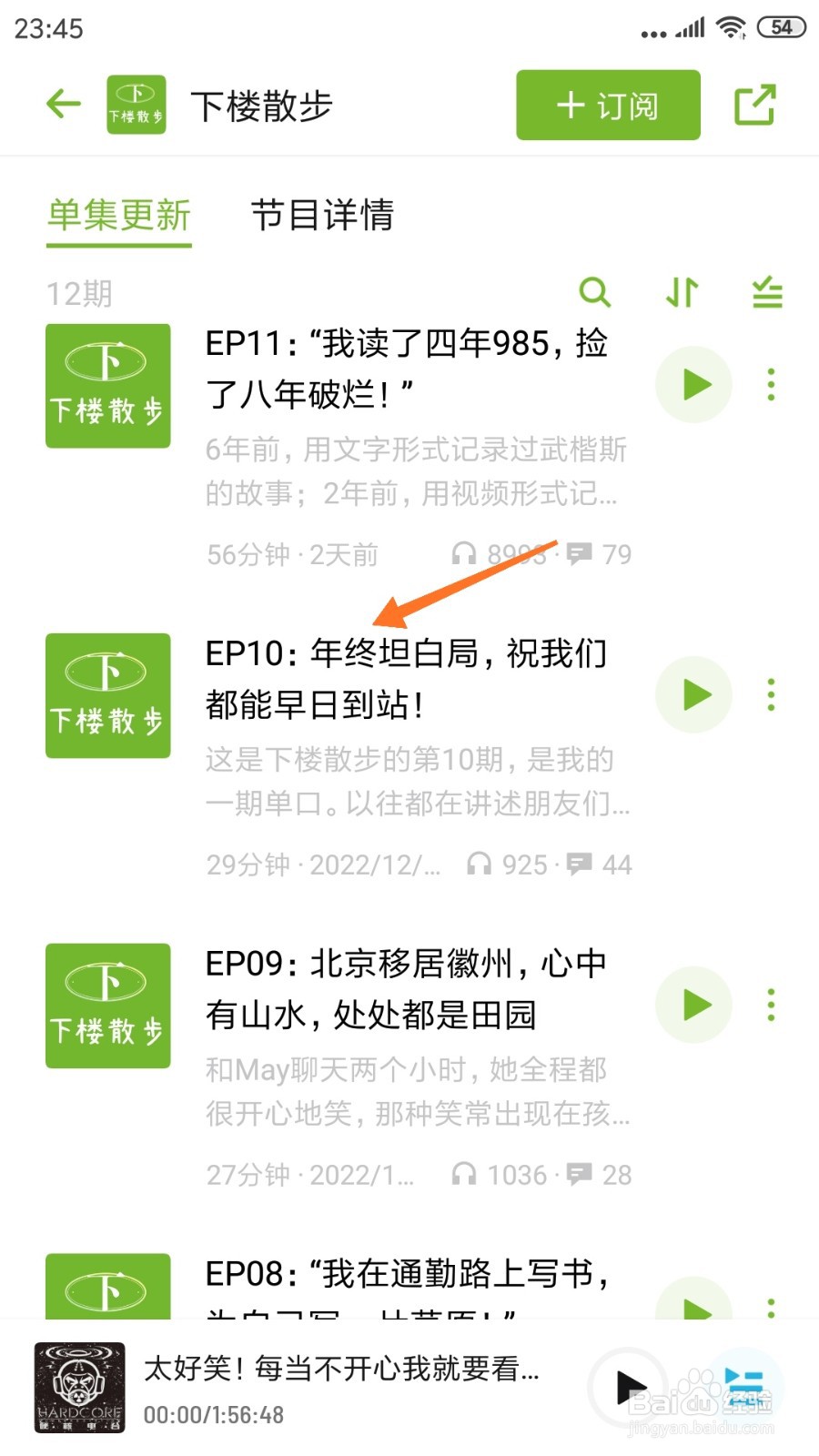The width and height of the screenshot is (819, 1456).
Task: Open more options for EP09
Action: [771, 1006]
